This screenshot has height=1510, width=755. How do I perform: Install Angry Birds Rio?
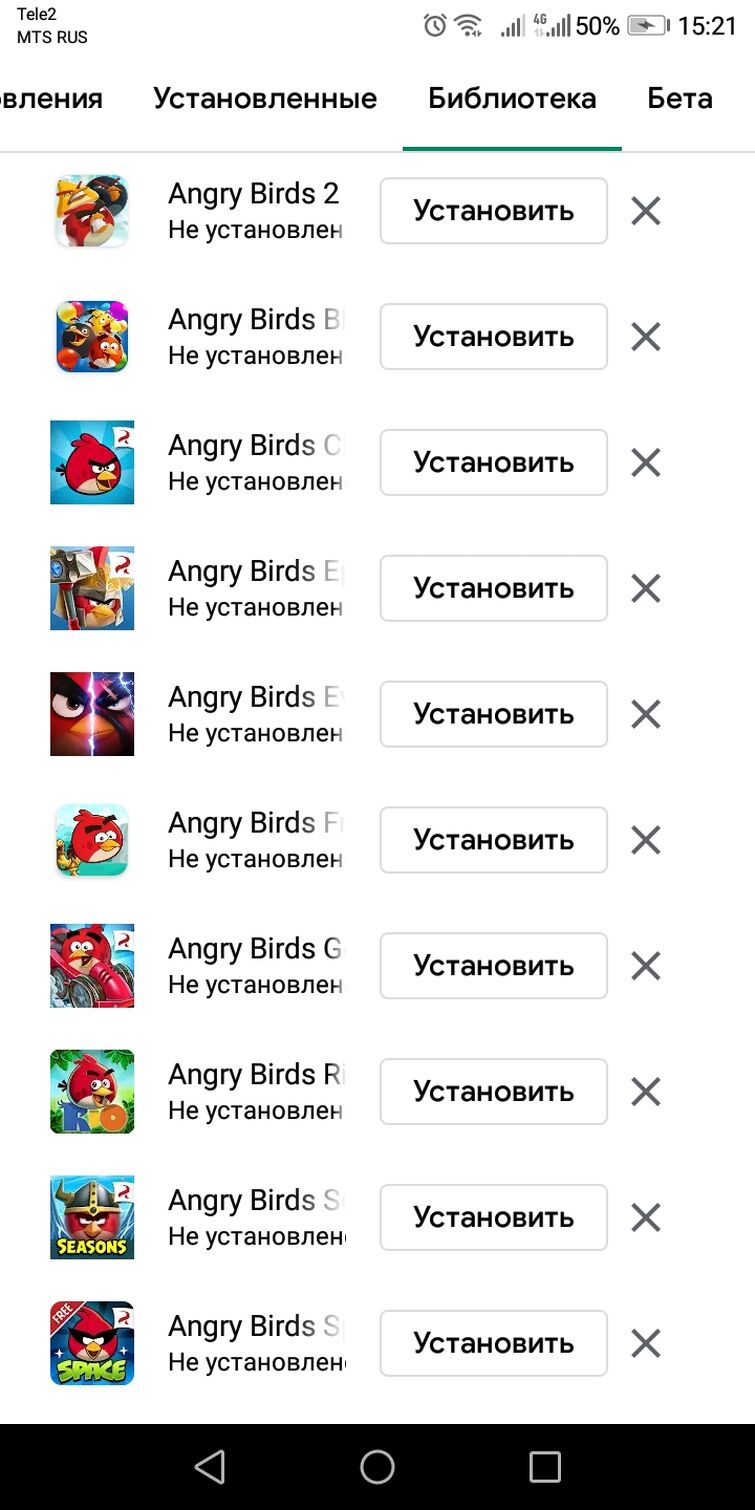coord(493,1092)
